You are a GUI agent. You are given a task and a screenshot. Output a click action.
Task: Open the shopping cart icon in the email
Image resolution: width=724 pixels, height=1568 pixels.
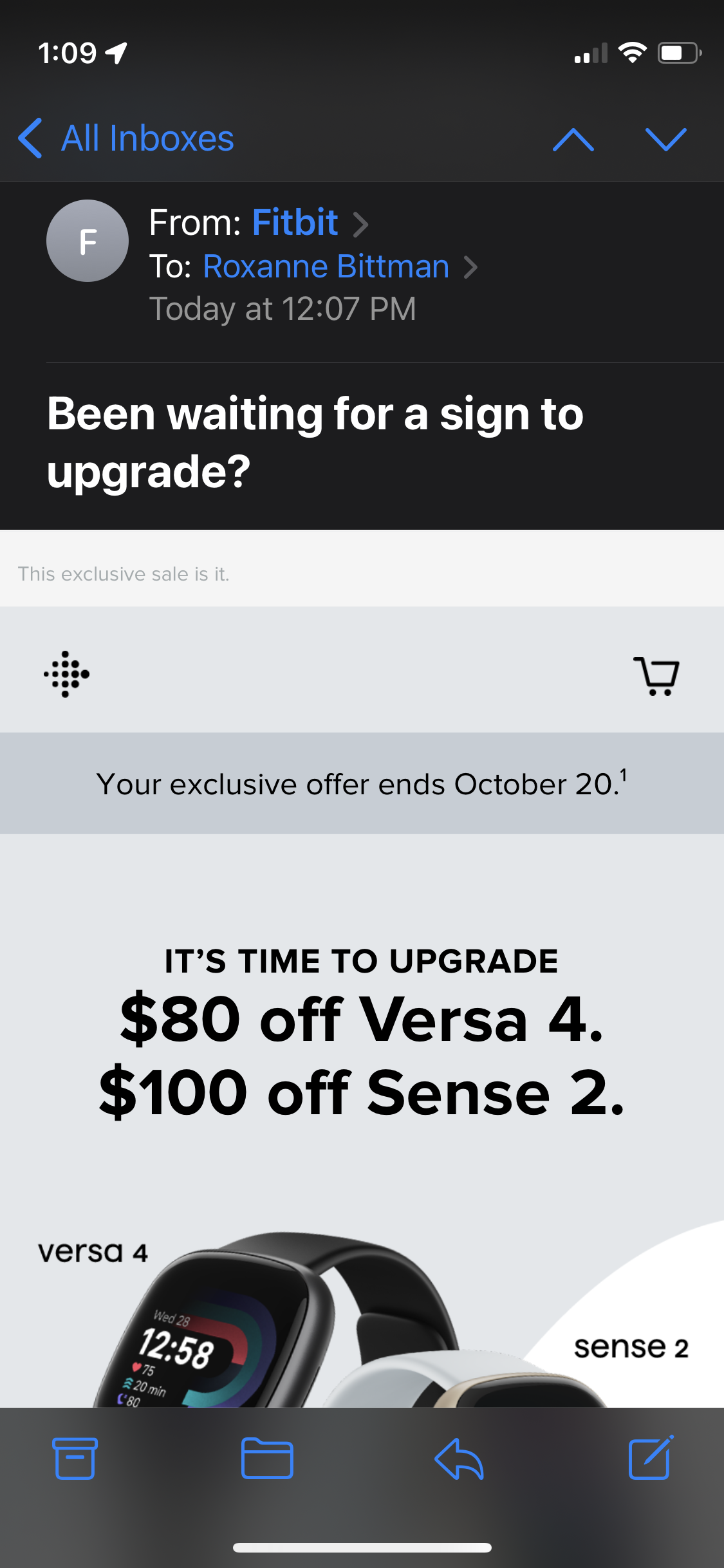pos(656,675)
